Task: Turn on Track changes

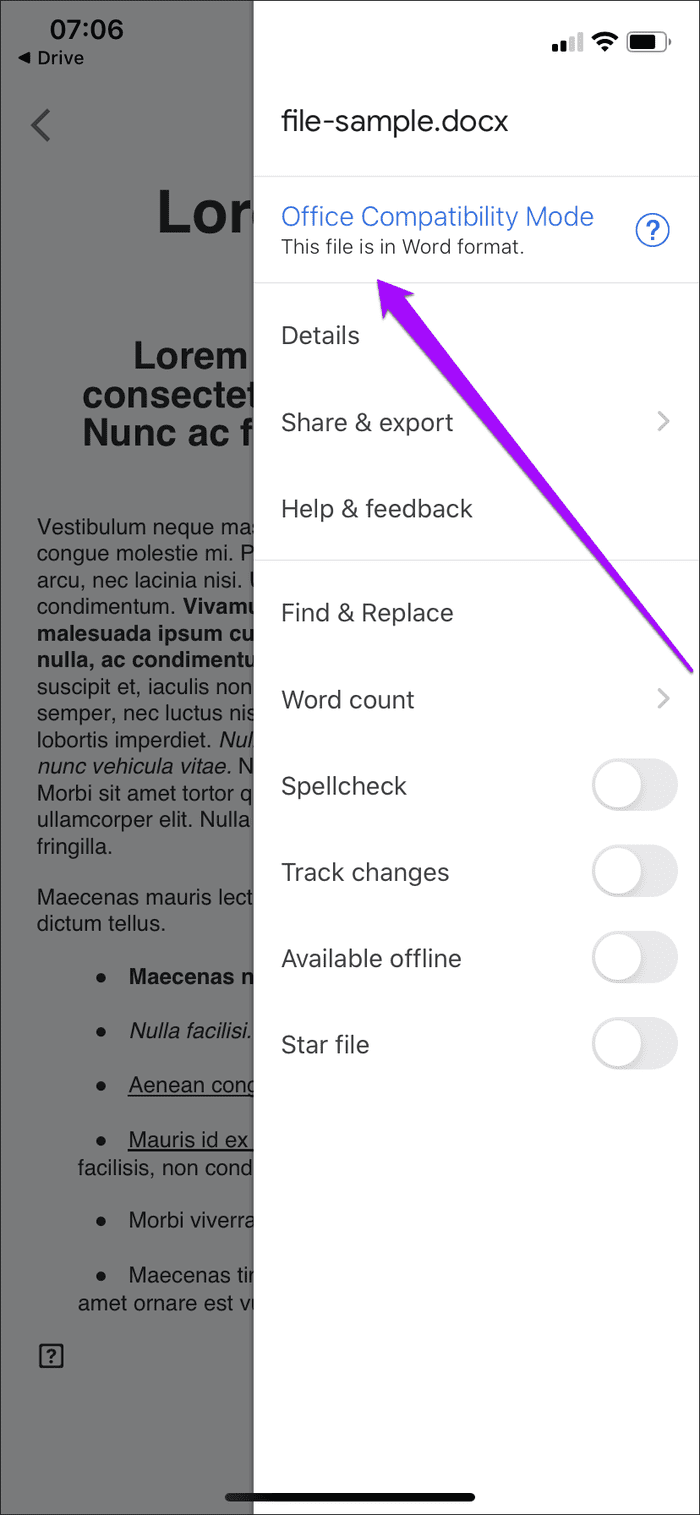Action: tap(634, 871)
